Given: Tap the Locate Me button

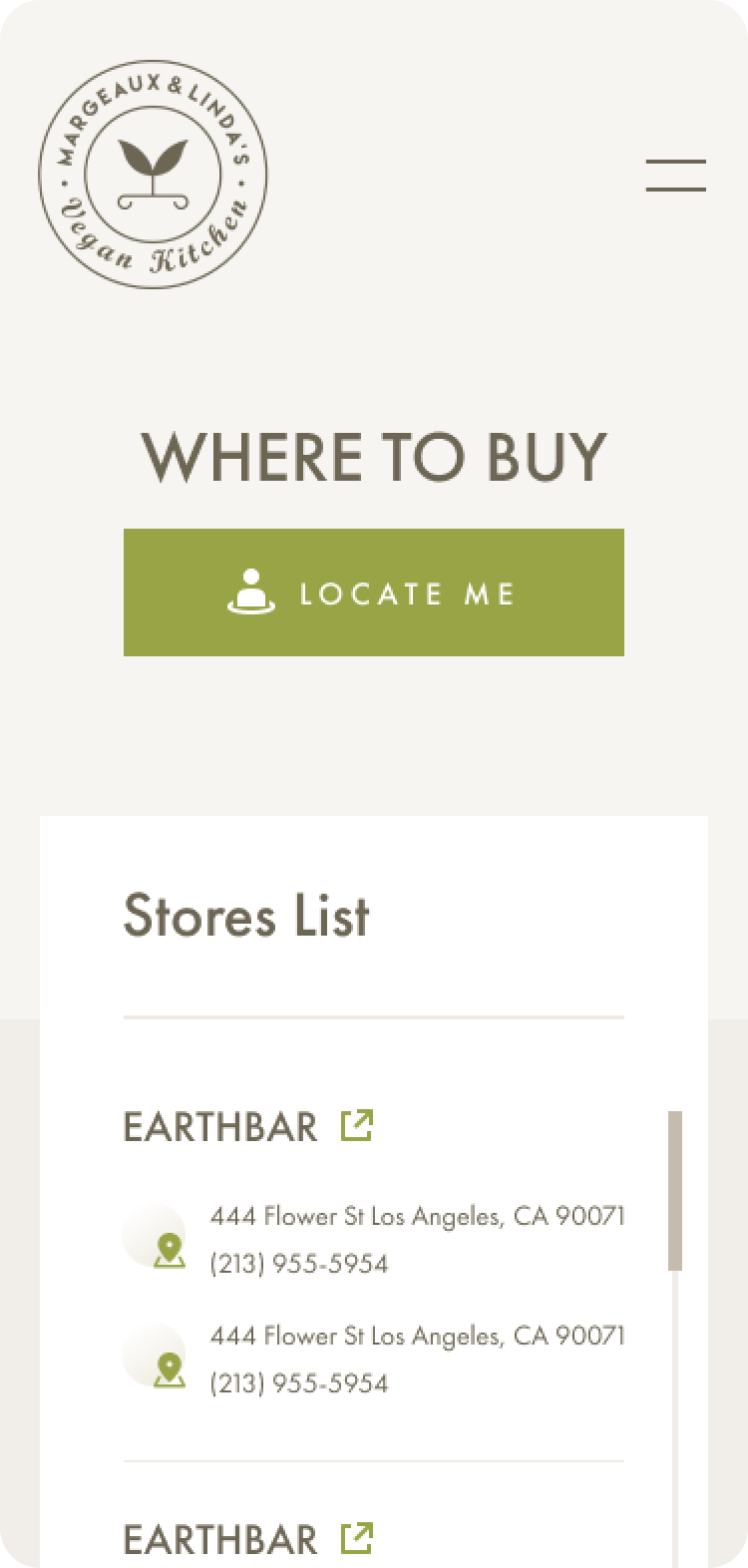Looking at the screenshot, I should tap(374, 592).
